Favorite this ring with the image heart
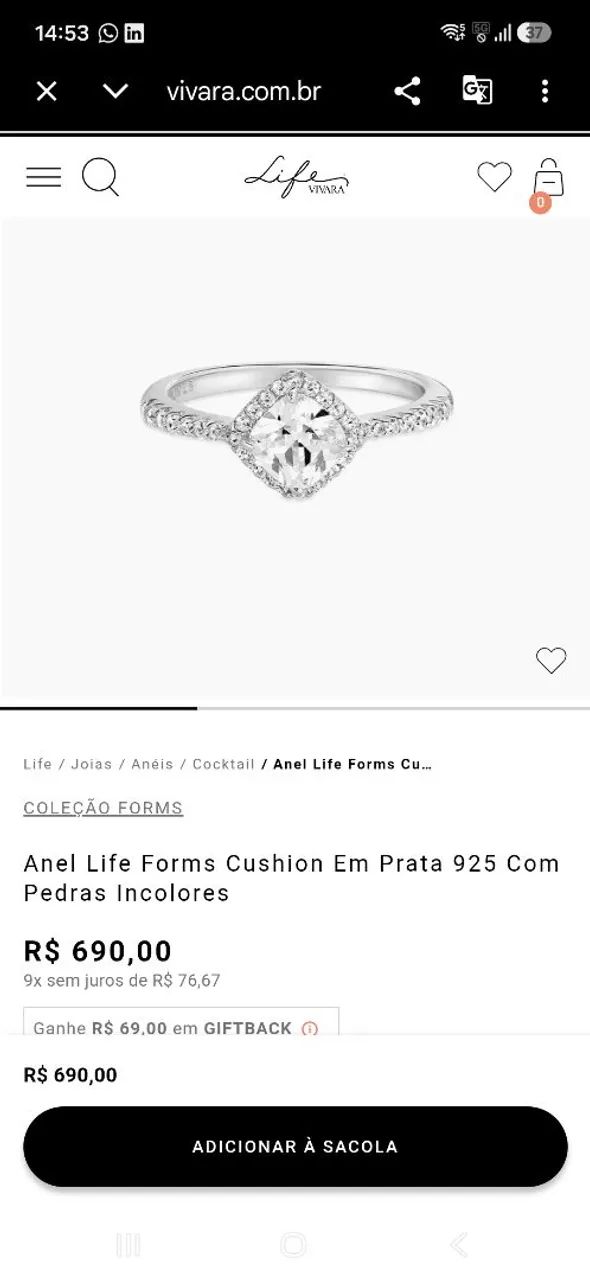This screenshot has width=590, height=1280. (x=551, y=660)
